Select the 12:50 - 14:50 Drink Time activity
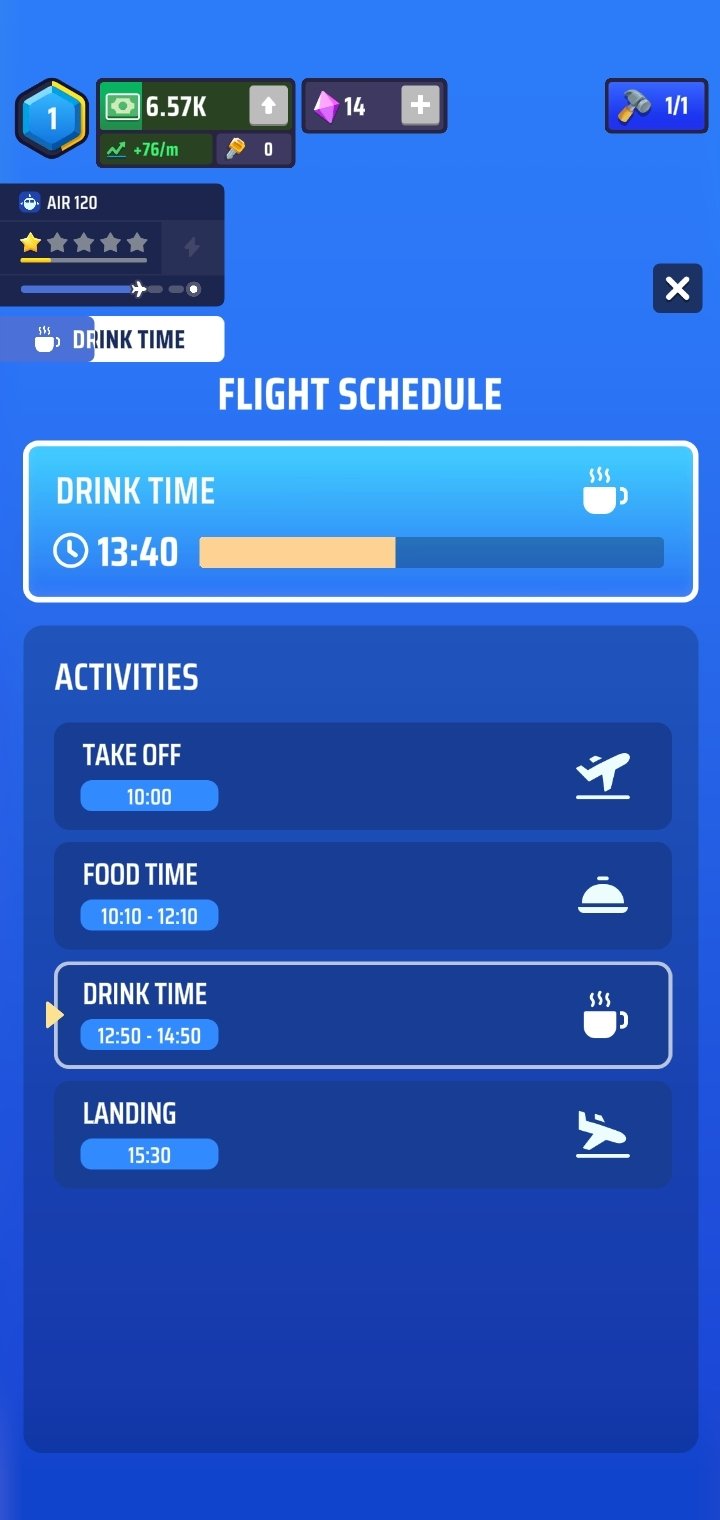This screenshot has height=1520, width=720. point(362,1015)
